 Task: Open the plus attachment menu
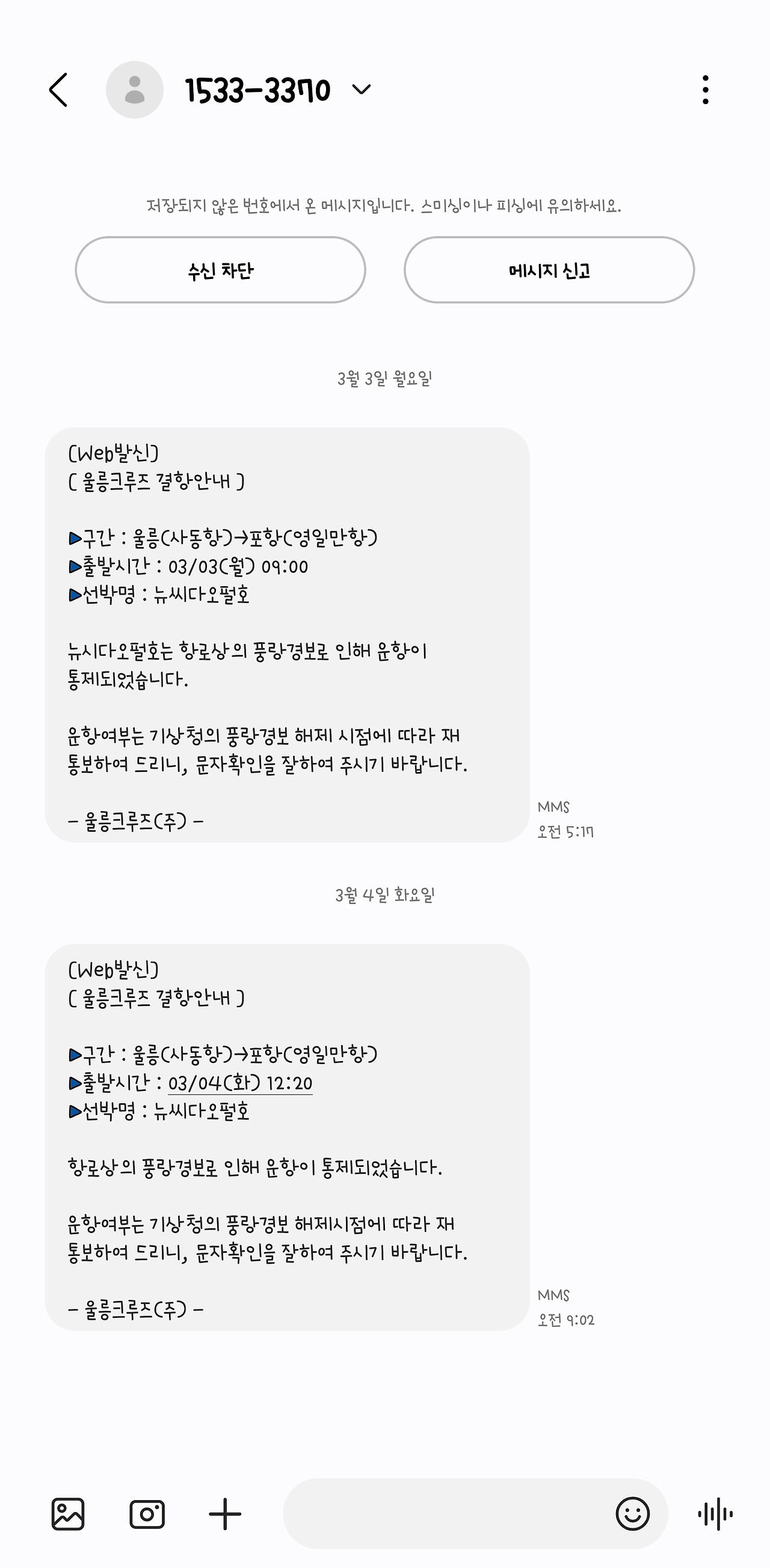pos(225,1514)
